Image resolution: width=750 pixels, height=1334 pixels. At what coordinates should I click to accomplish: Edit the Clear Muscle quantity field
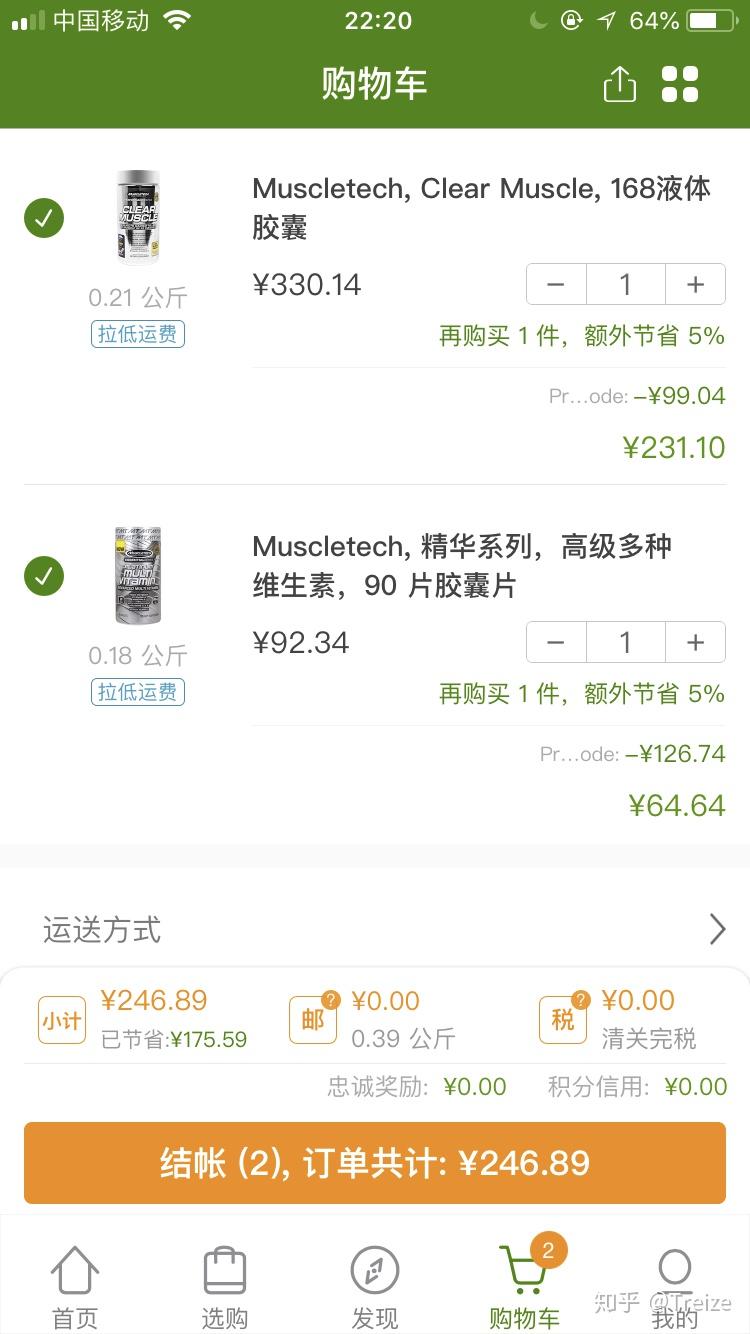point(626,285)
